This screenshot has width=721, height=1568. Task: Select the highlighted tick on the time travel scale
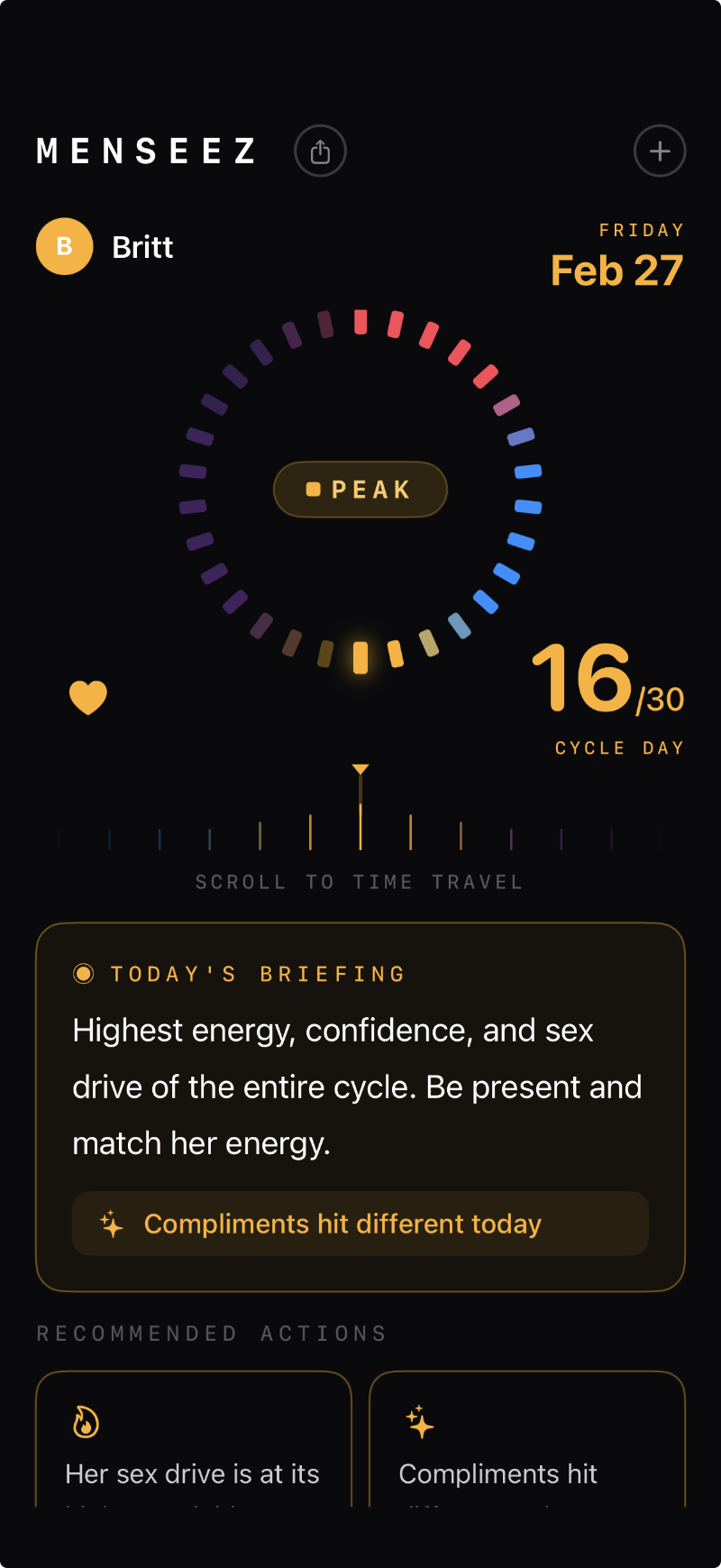tap(360, 816)
